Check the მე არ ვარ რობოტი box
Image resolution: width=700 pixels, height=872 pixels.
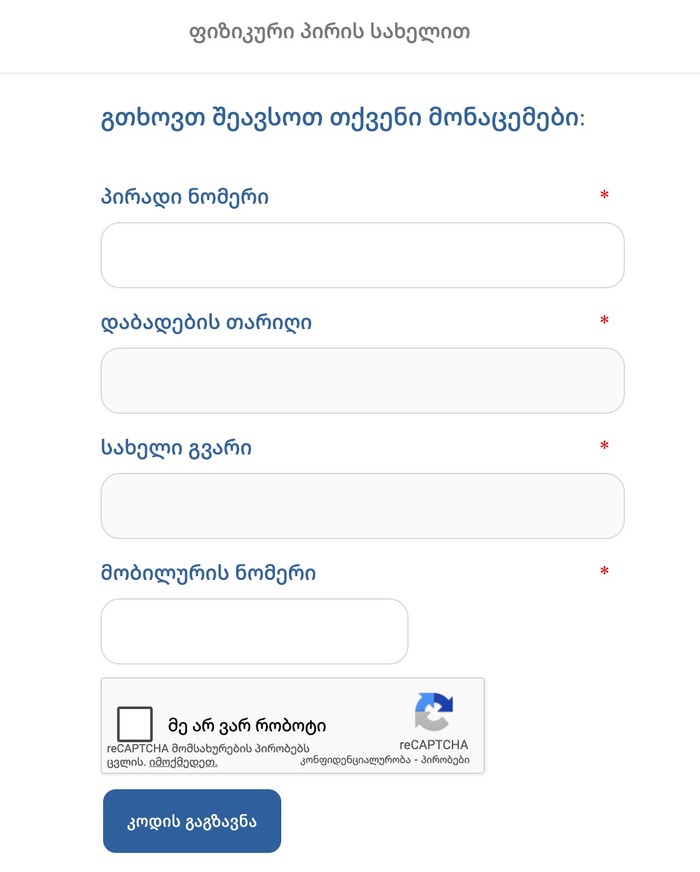tap(135, 724)
